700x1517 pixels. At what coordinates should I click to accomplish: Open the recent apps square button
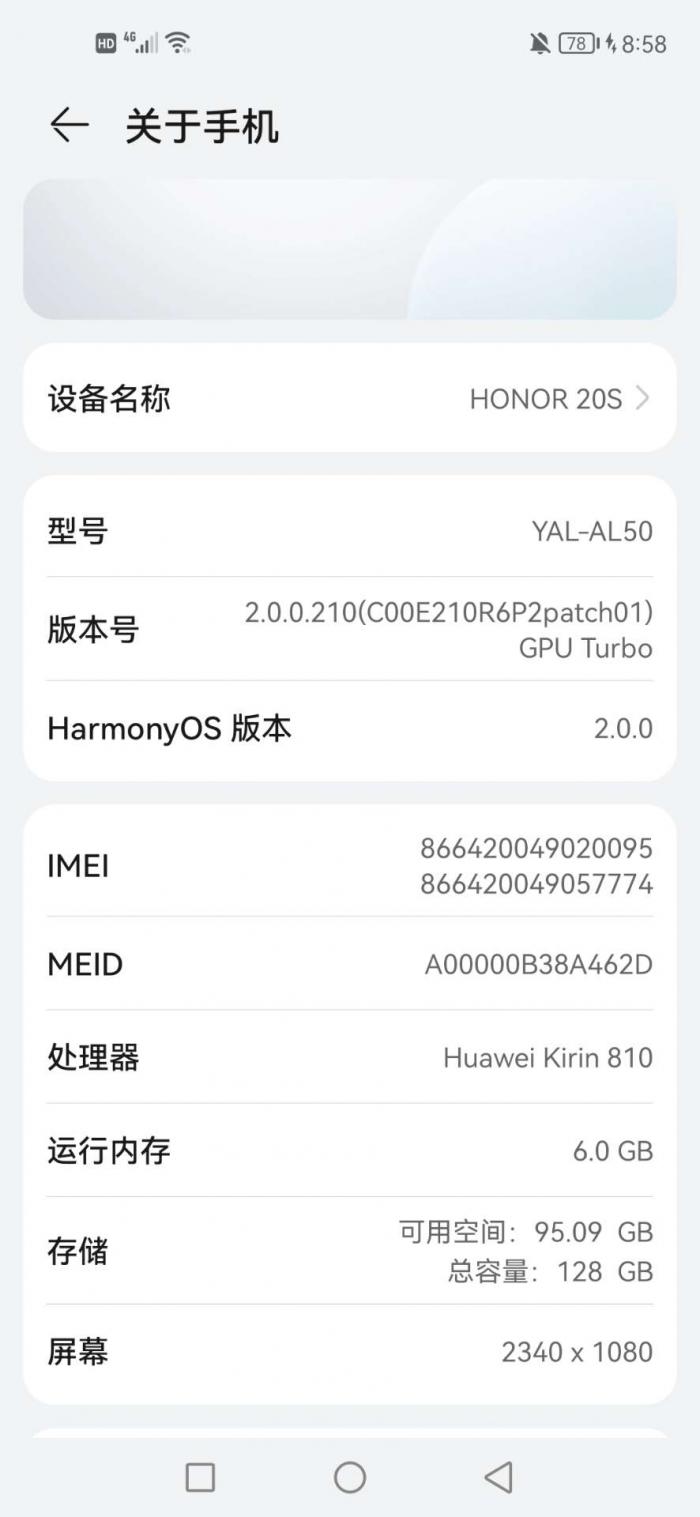200,1477
